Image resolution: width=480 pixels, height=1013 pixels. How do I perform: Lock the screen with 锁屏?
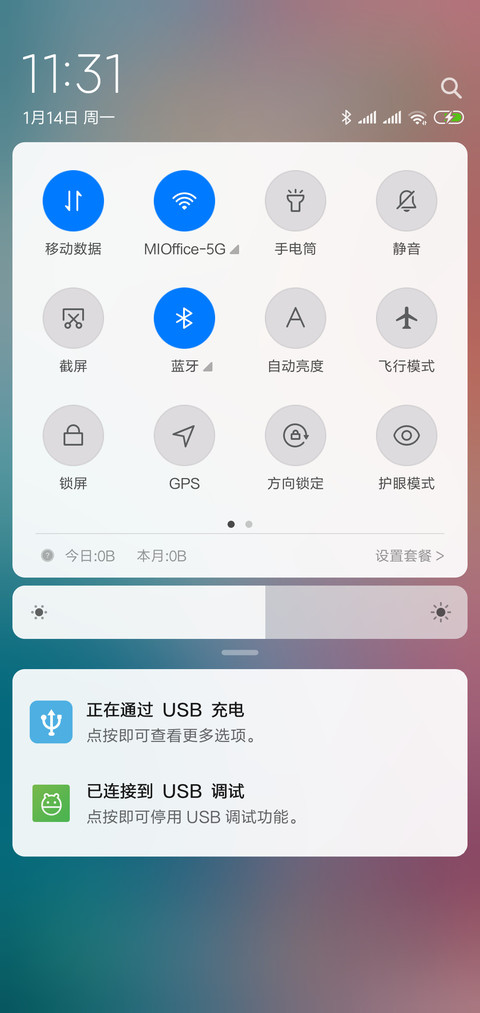(73, 436)
